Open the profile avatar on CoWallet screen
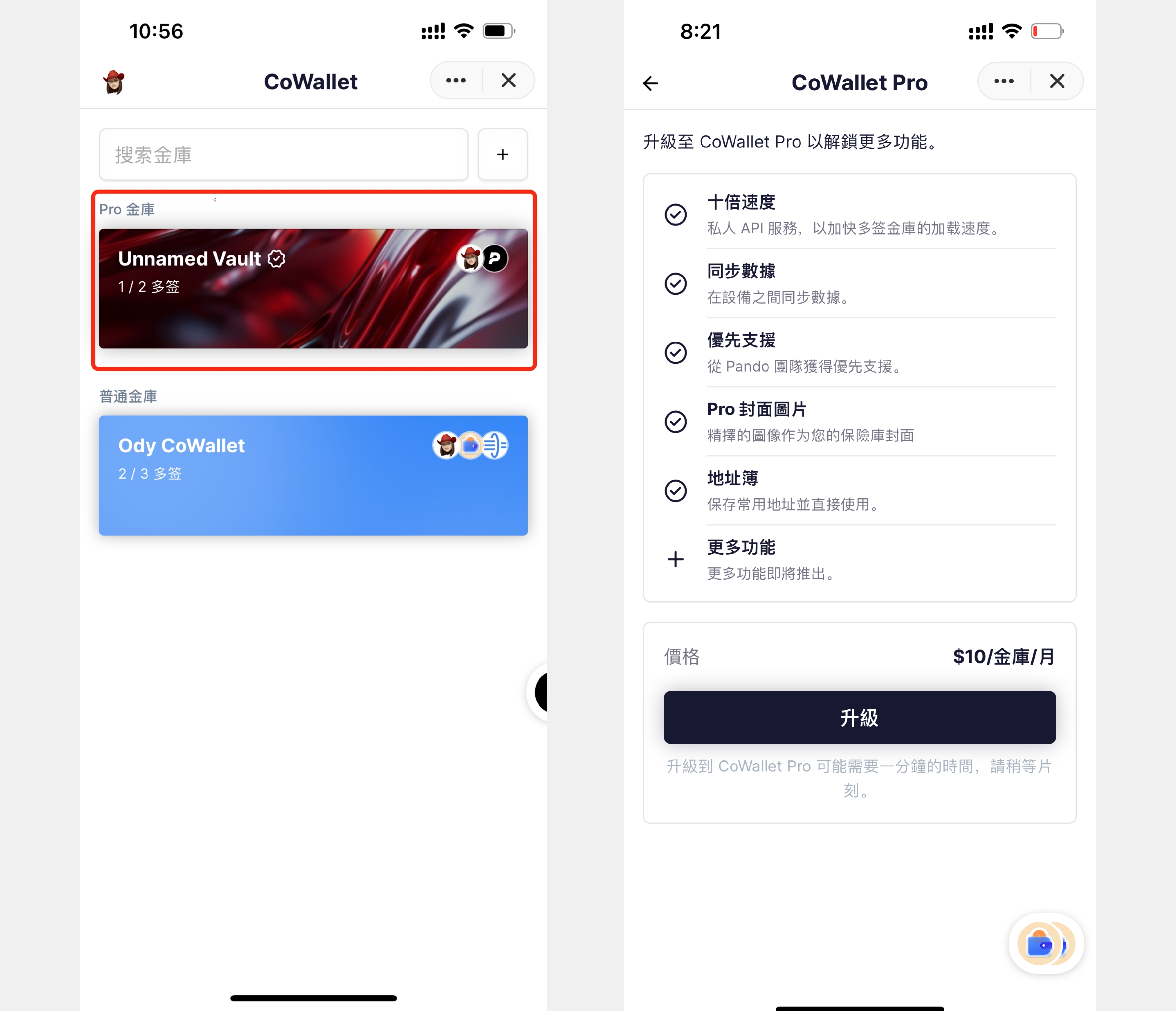Viewport: 1176px width, 1011px height. (114, 82)
